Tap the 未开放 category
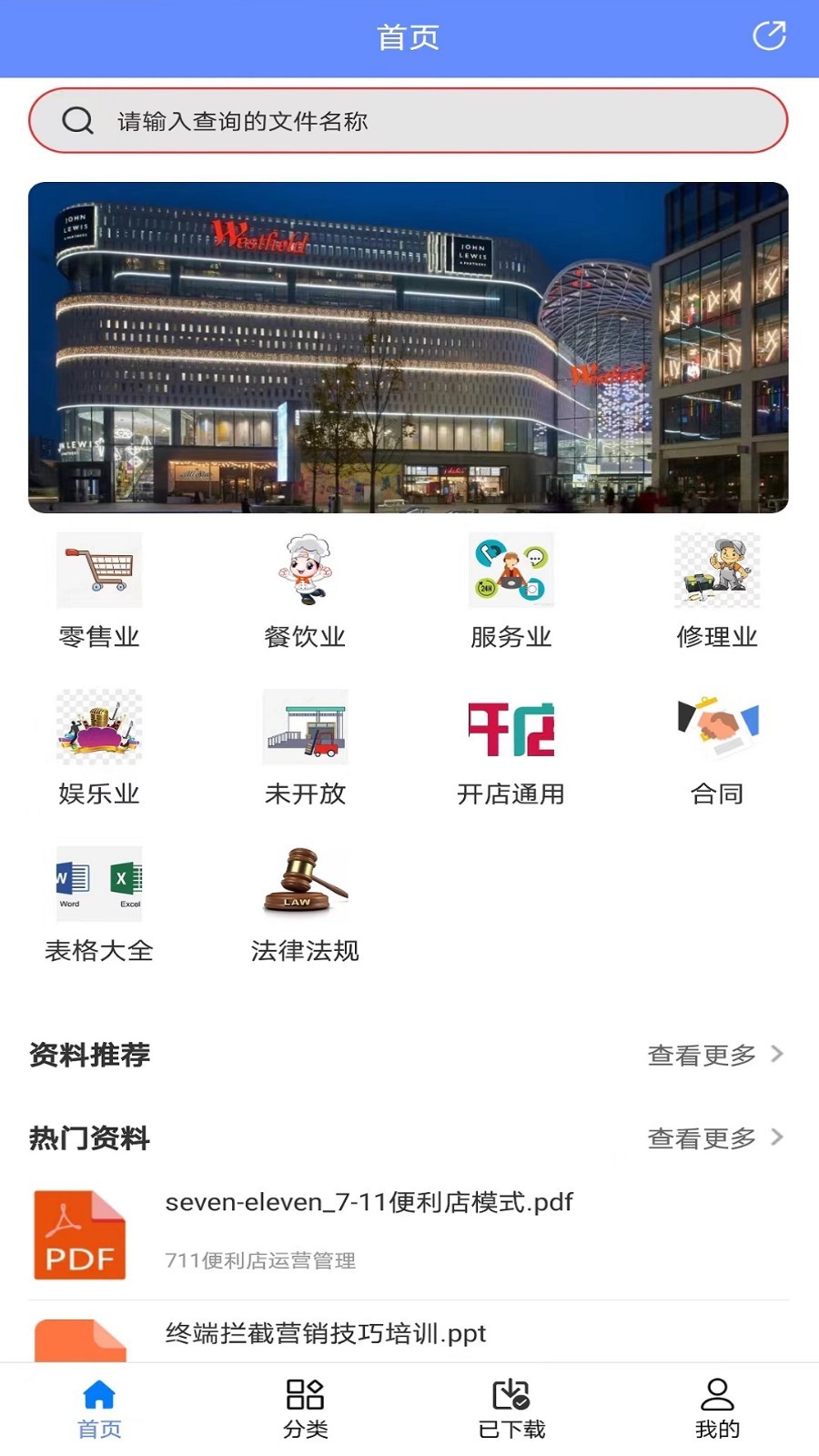This screenshot has height=1456, width=819. 305,748
